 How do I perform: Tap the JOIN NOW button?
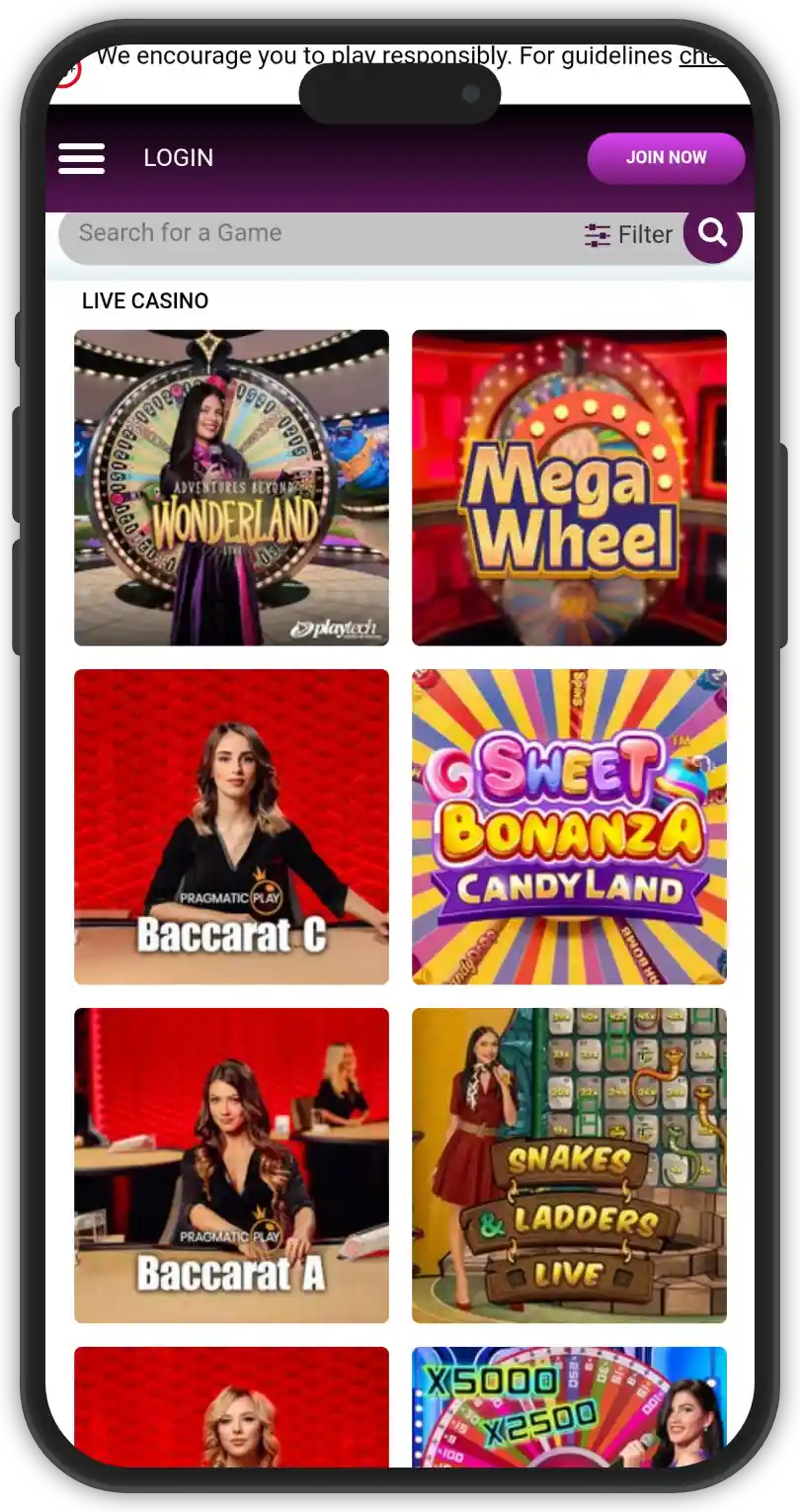click(666, 158)
